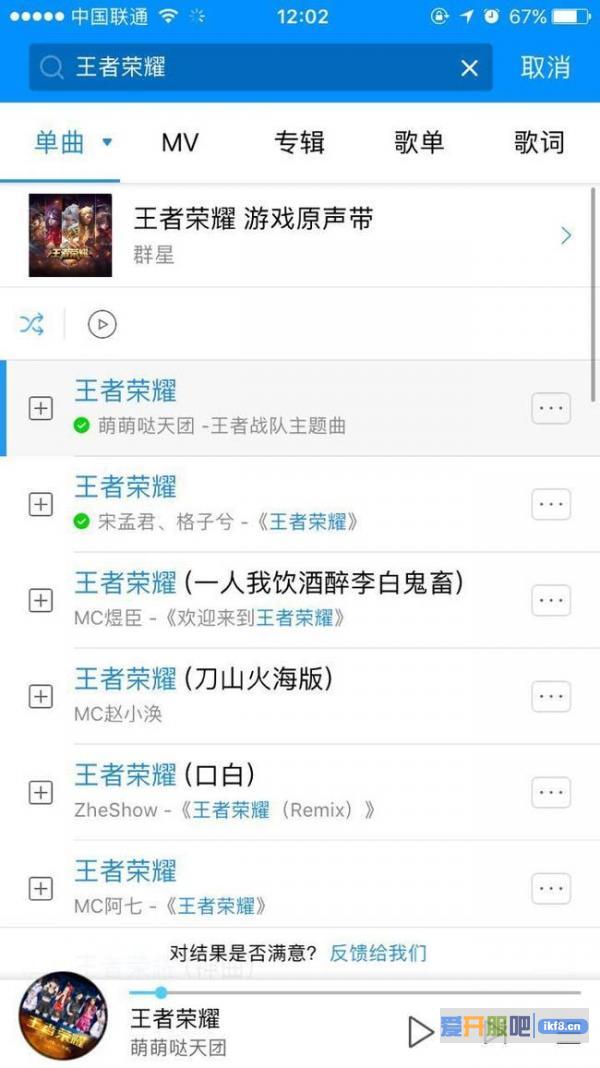This screenshot has height=1068, width=600.
Task: Switch to the 专辑 tab
Action: pos(300,143)
